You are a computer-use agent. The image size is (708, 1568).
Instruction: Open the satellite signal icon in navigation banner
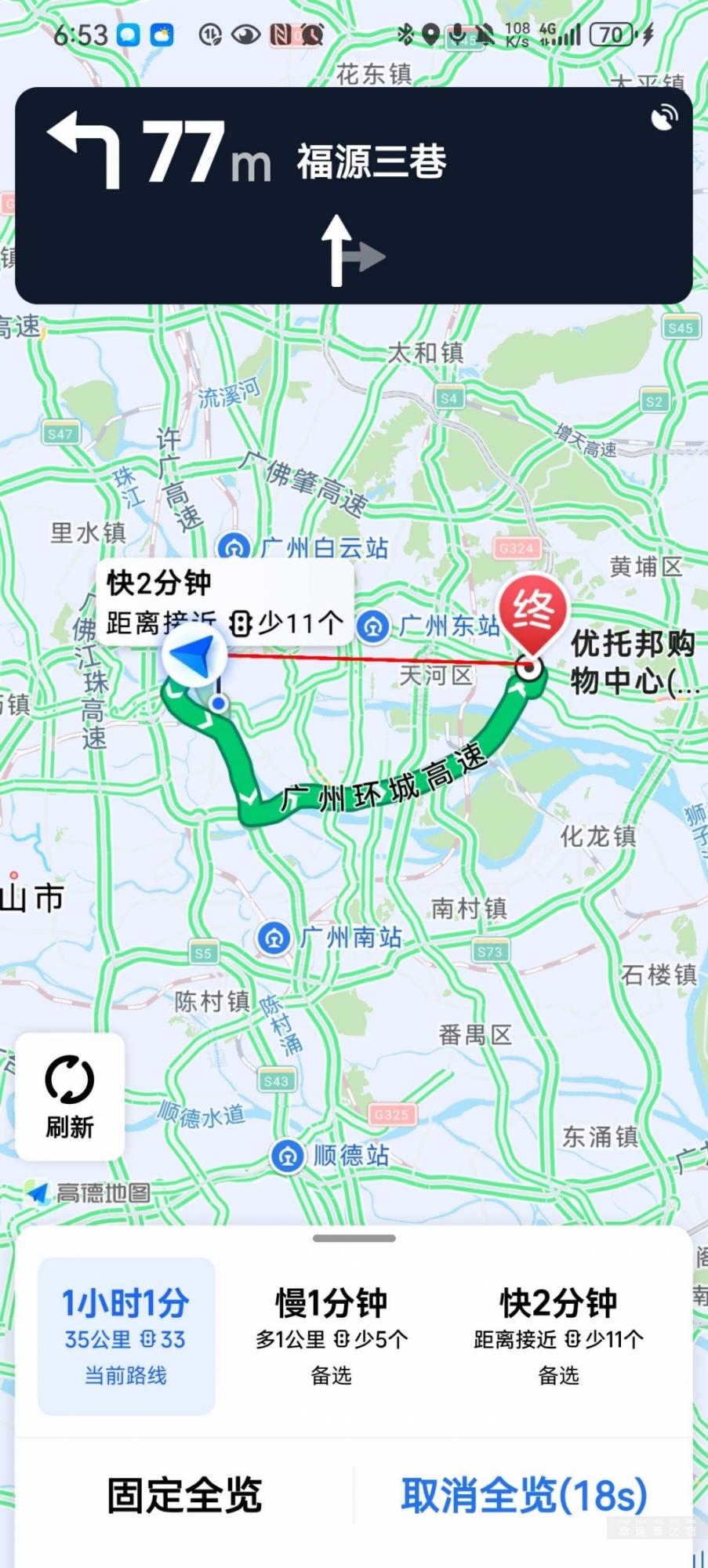pyautogui.click(x=664, y=118)
